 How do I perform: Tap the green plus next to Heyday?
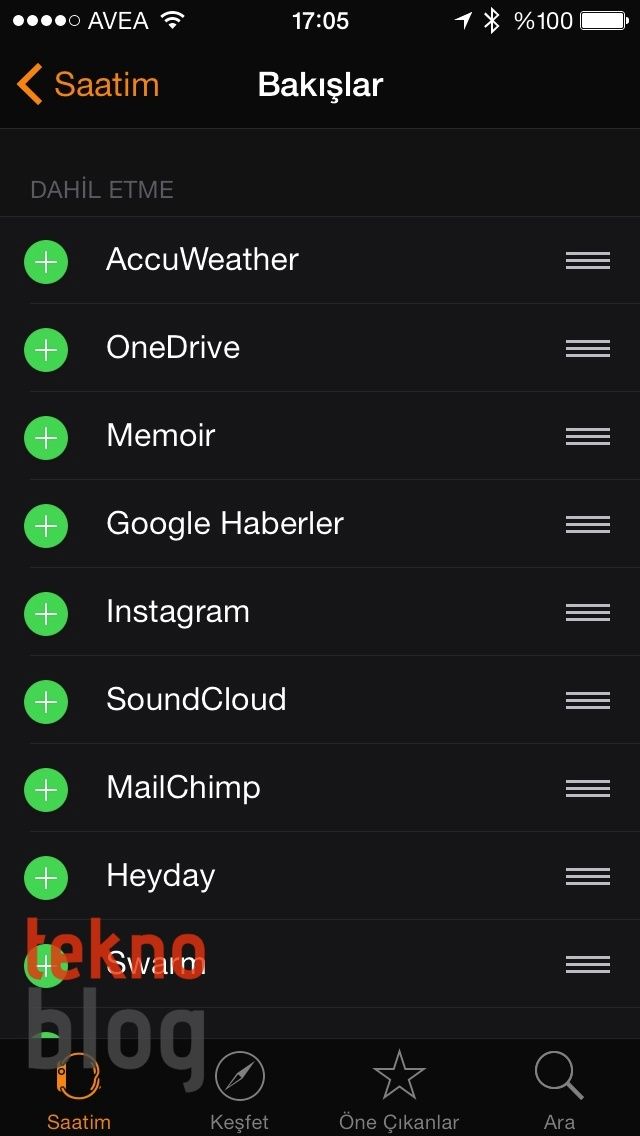tap(46, 878)
